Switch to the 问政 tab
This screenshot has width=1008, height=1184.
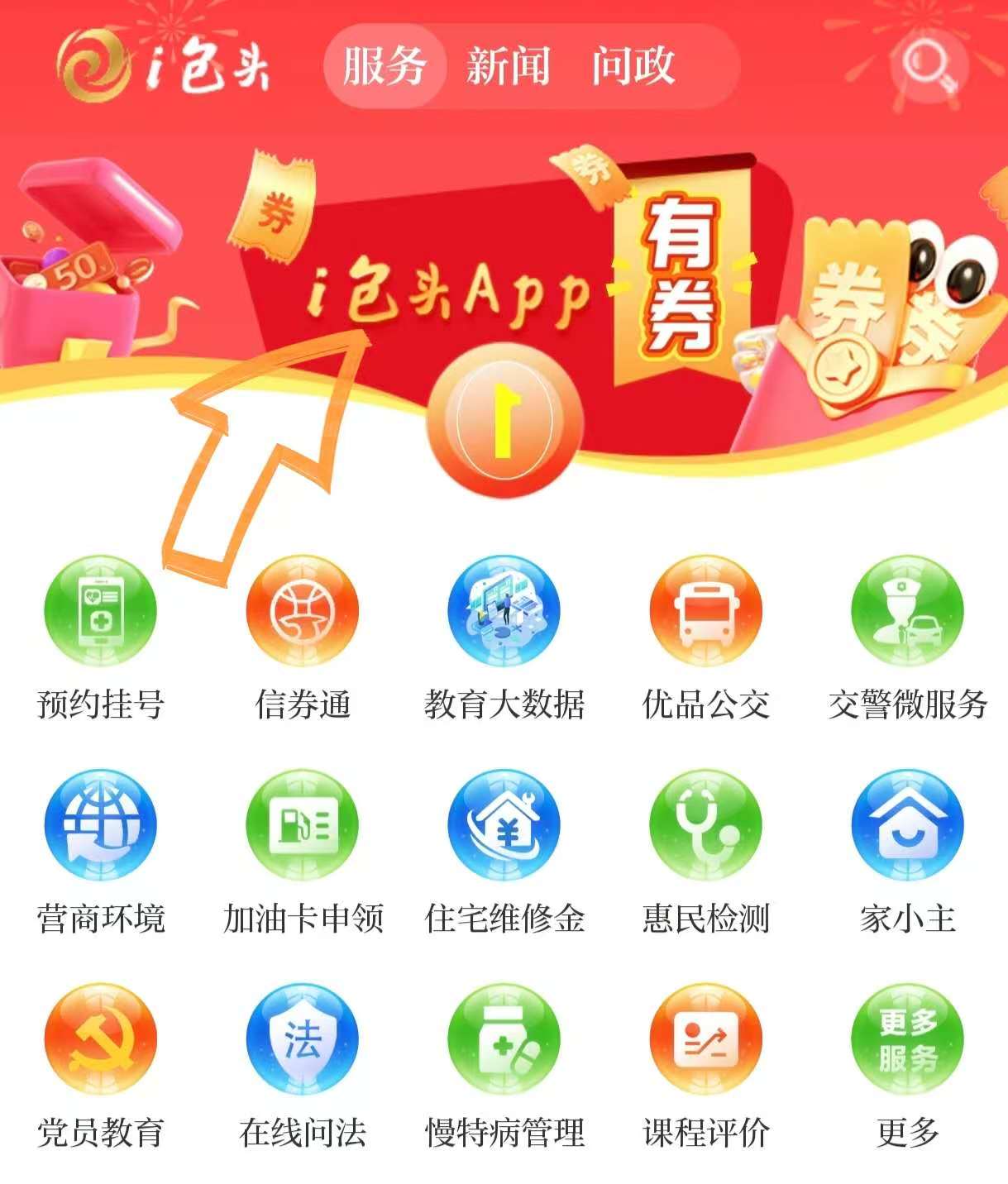(x=633, y=66)
